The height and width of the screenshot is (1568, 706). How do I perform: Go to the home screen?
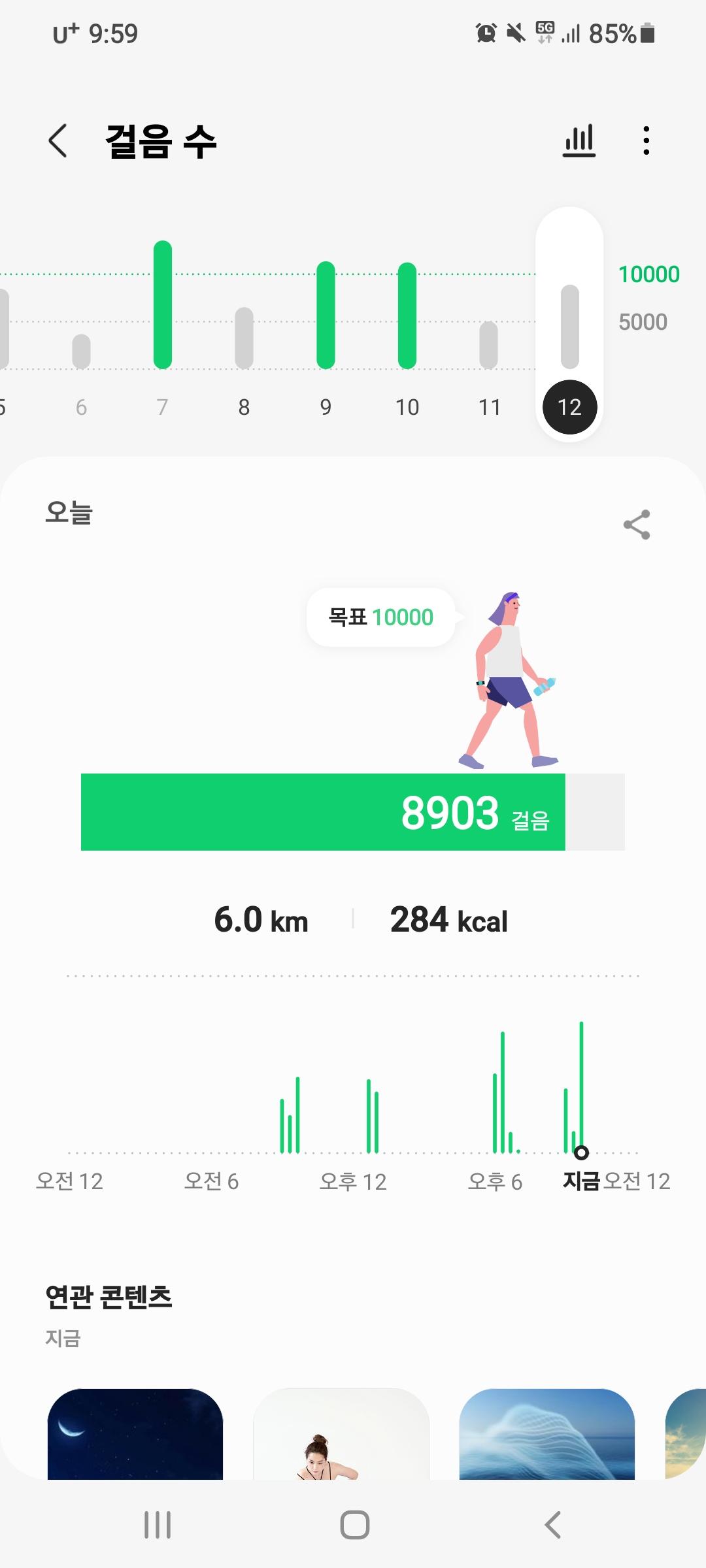354,1525
